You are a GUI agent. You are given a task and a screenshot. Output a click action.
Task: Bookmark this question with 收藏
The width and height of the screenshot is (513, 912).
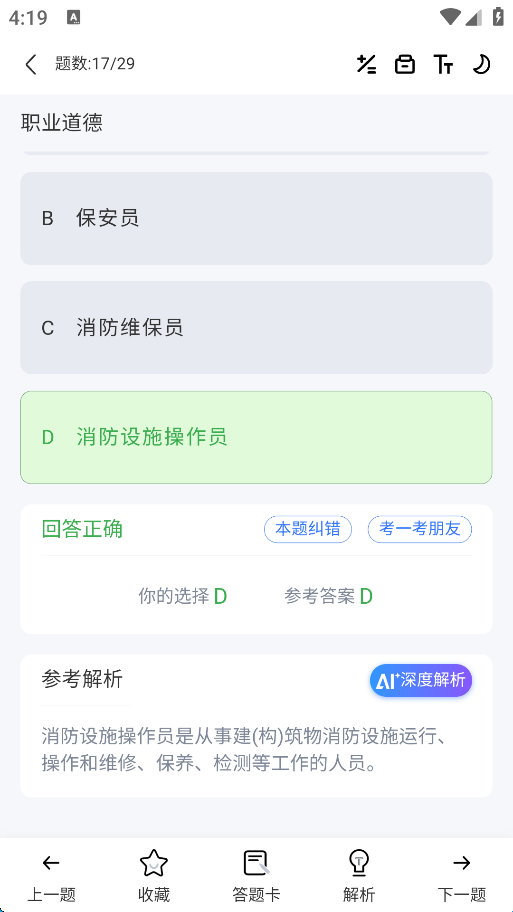[154, 875]
